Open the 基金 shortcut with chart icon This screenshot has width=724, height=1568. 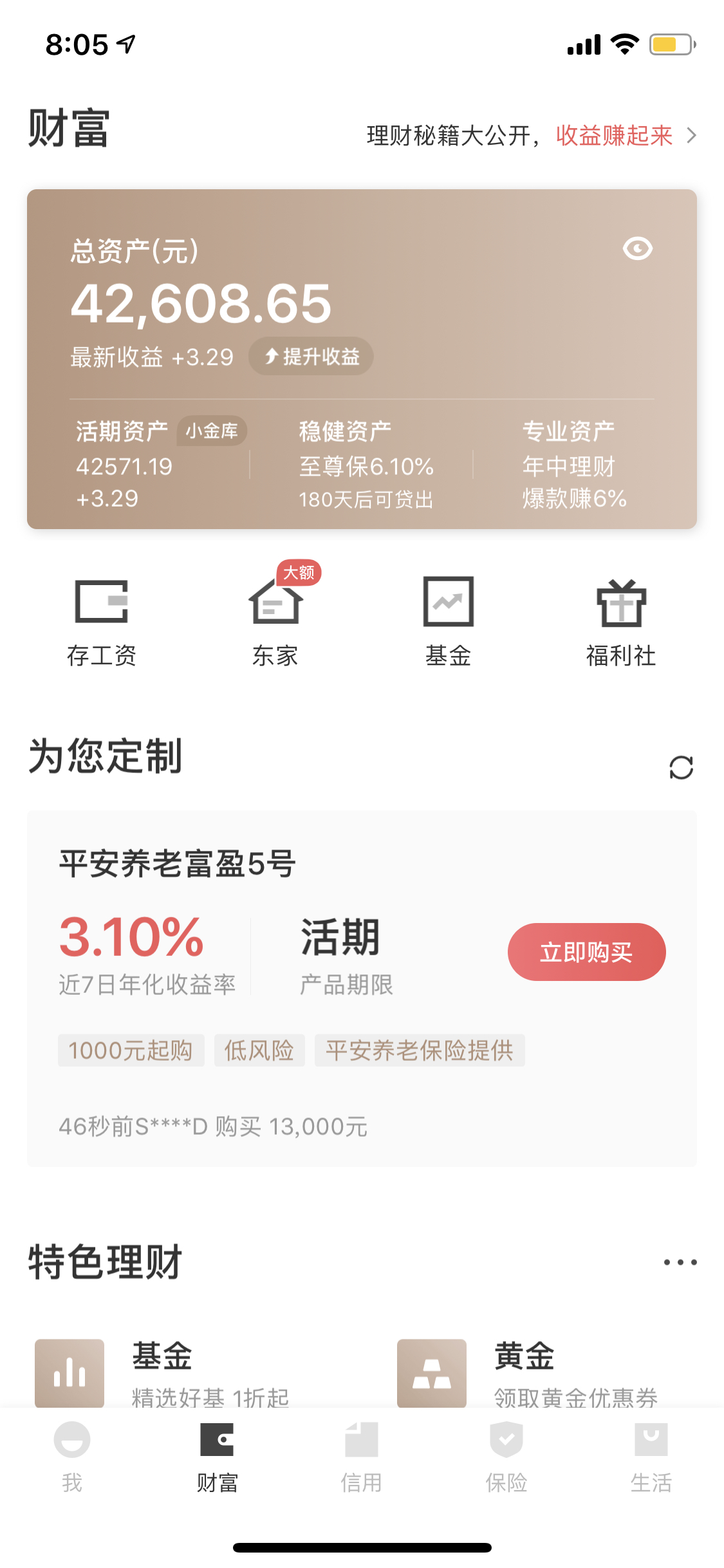(449, 622)
